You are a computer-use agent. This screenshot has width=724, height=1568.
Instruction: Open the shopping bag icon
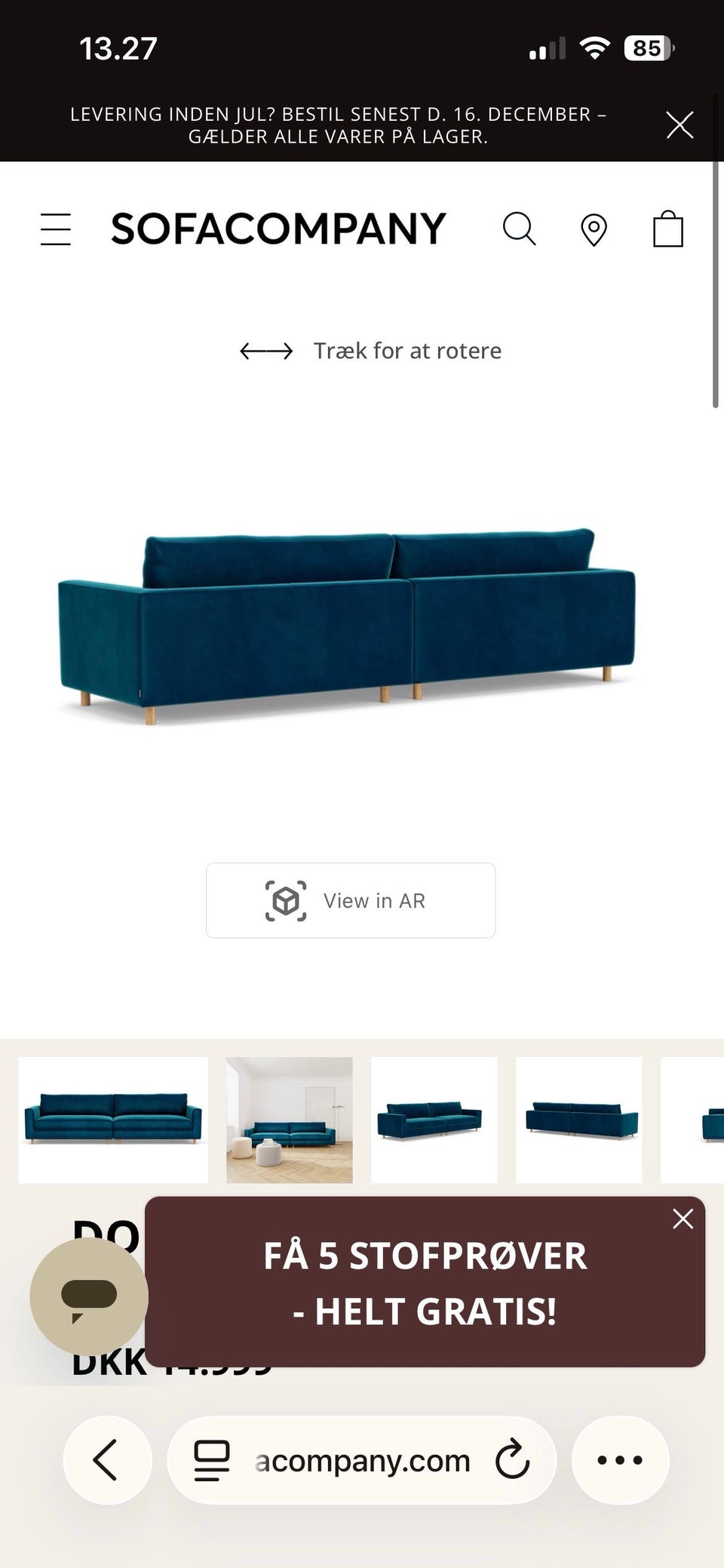668,229
